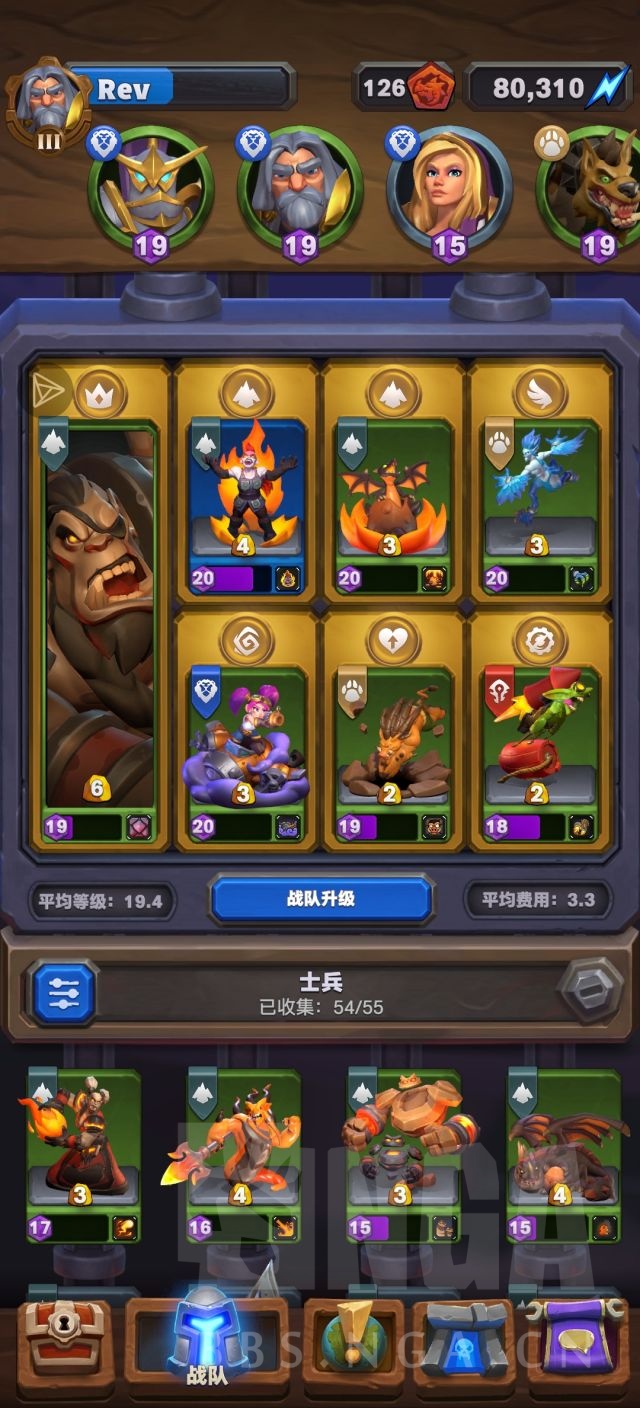640x1408 pixels.
Task: Select the golden armored leader portrait
Action: (150, 190)
